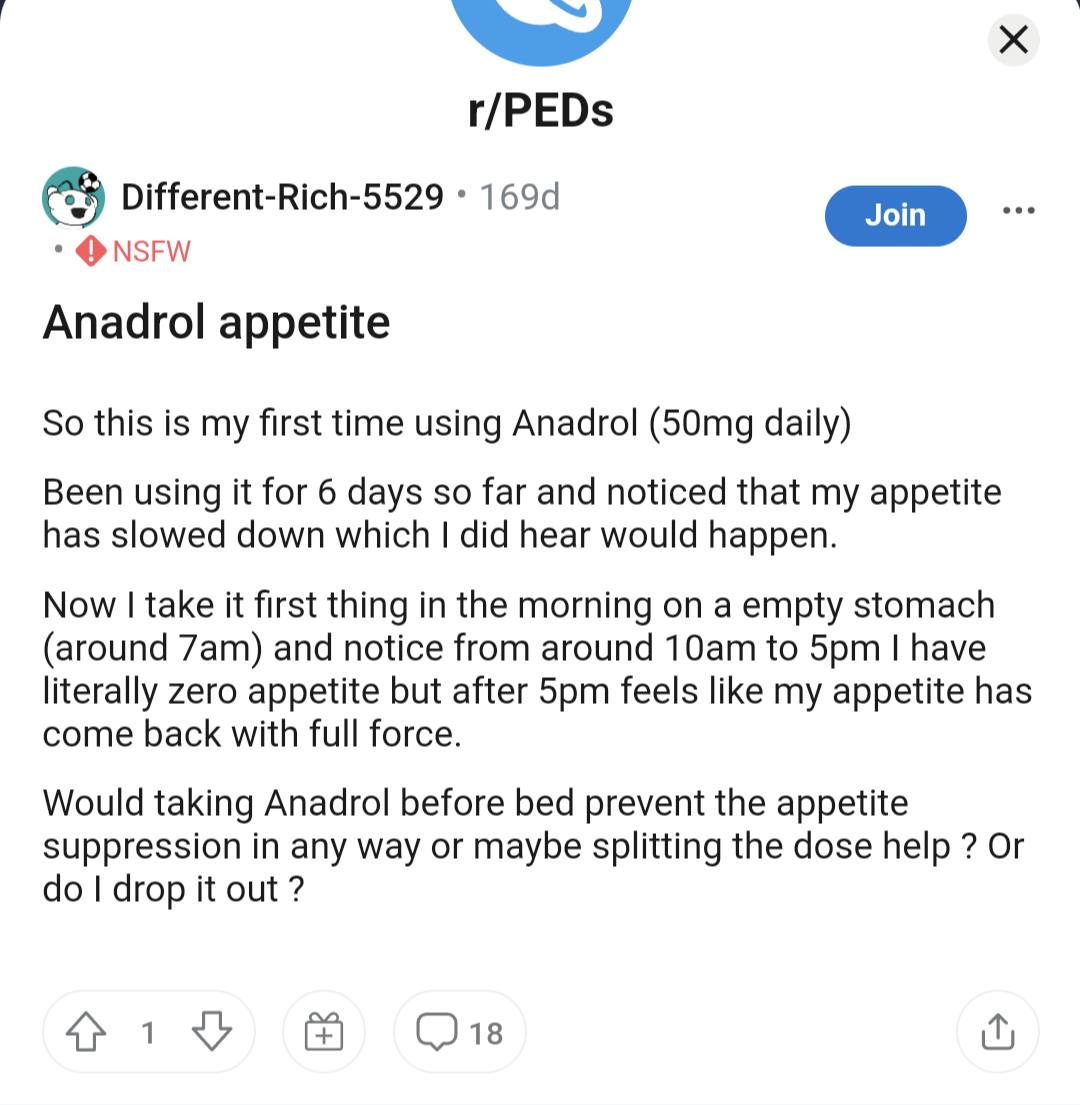Open Different-Rich-5529's profile via username

(281, 197)
